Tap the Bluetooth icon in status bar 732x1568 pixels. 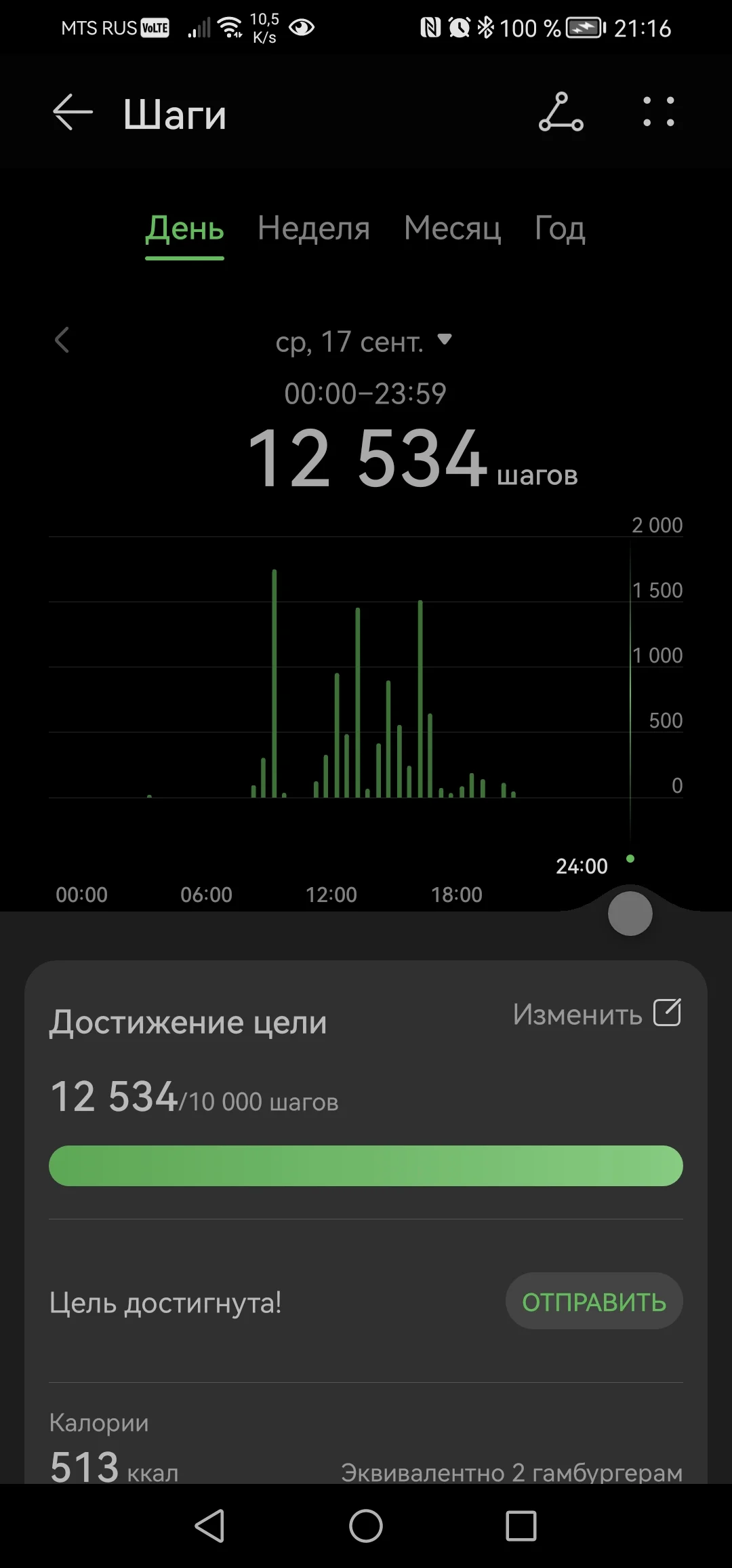coord(487,27)
